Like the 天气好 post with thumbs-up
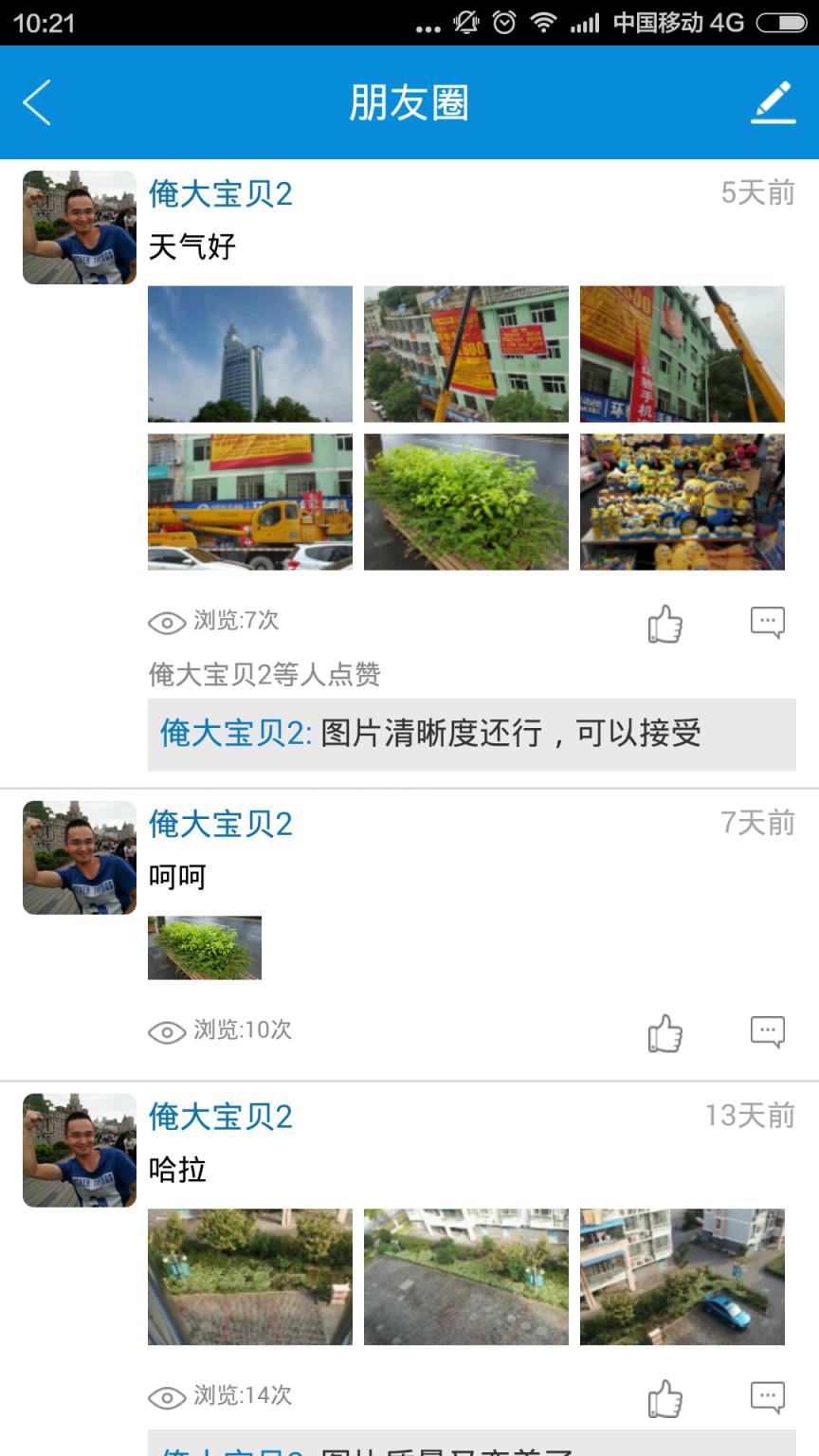The width and height of the screenshot is (819, 1456). coord(664,624)
